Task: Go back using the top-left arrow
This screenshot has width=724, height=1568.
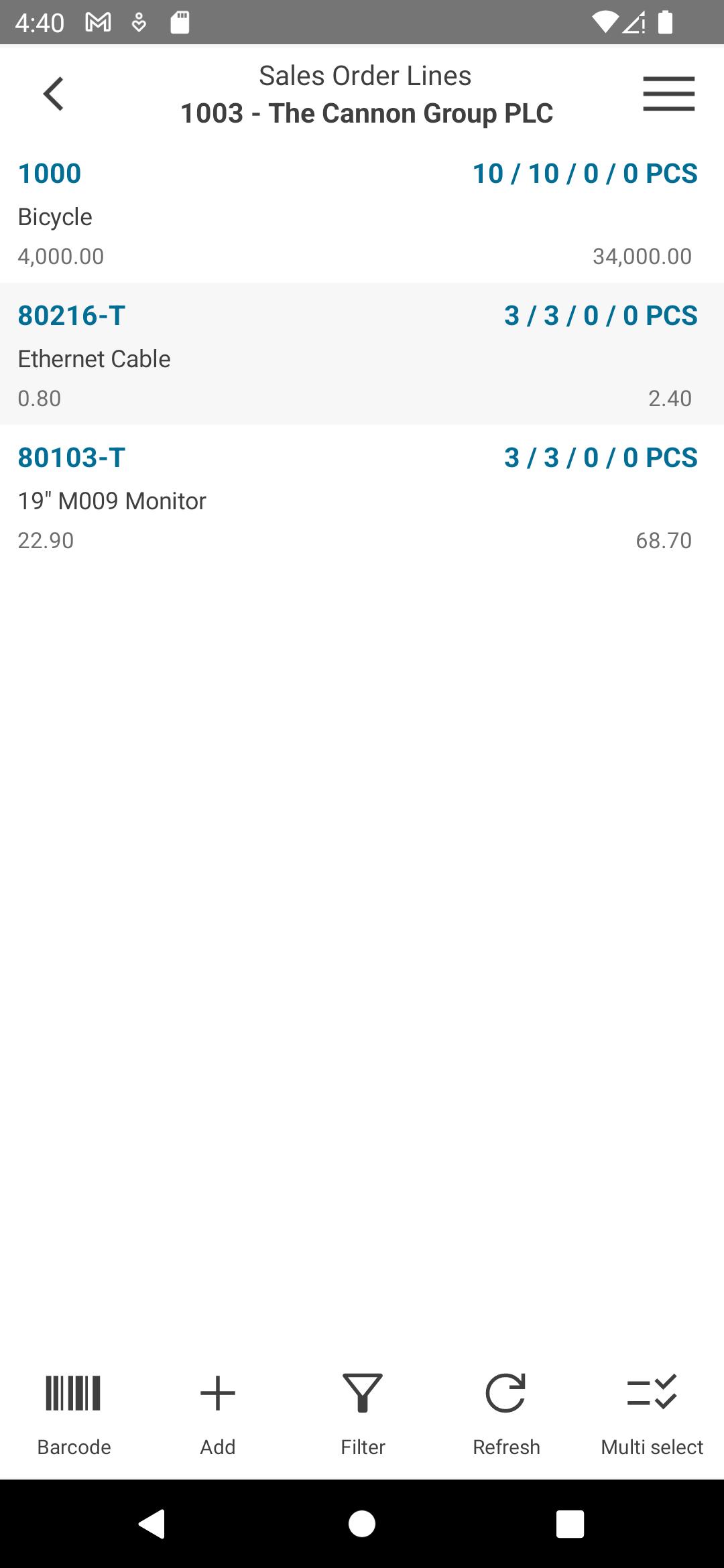Action: coord(54,94)
